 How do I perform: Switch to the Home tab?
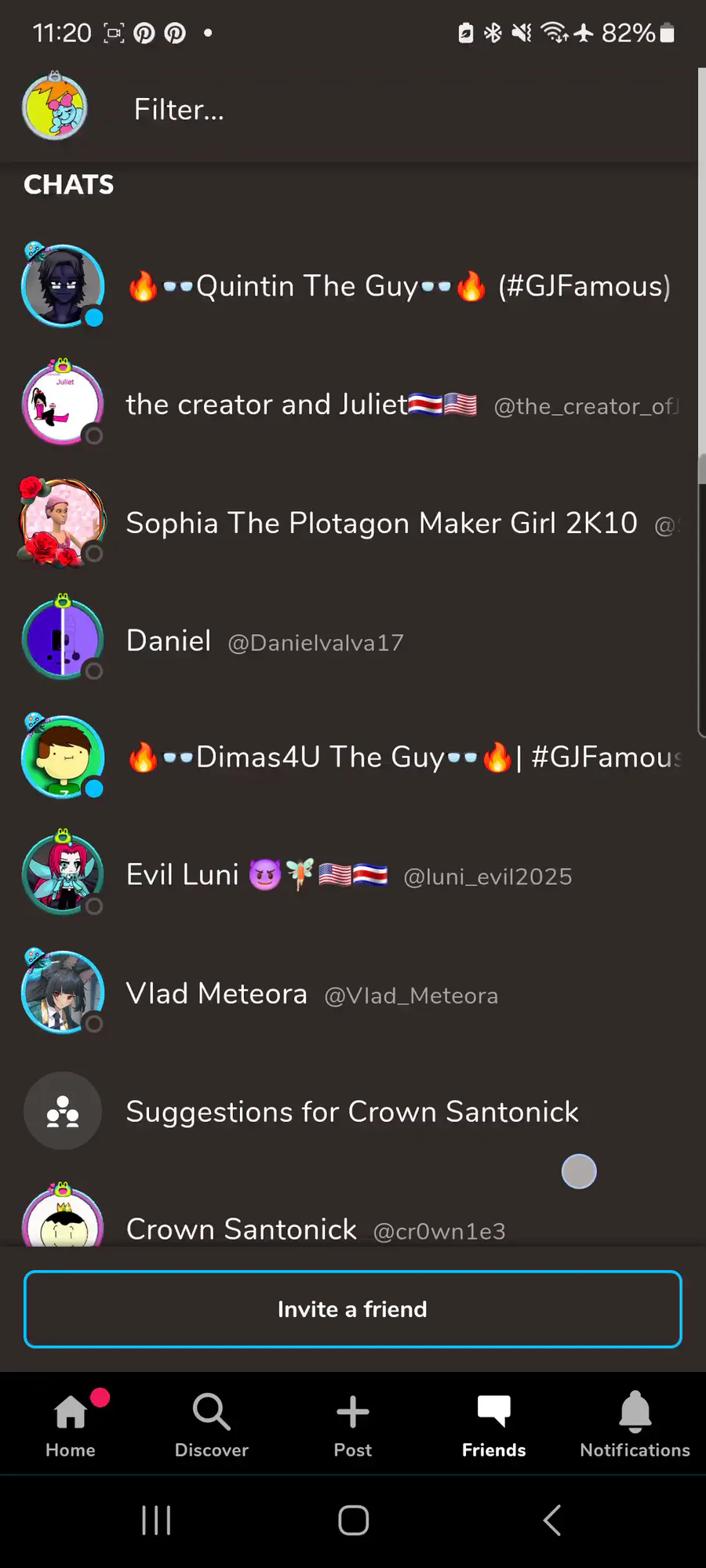(71, 1425)
